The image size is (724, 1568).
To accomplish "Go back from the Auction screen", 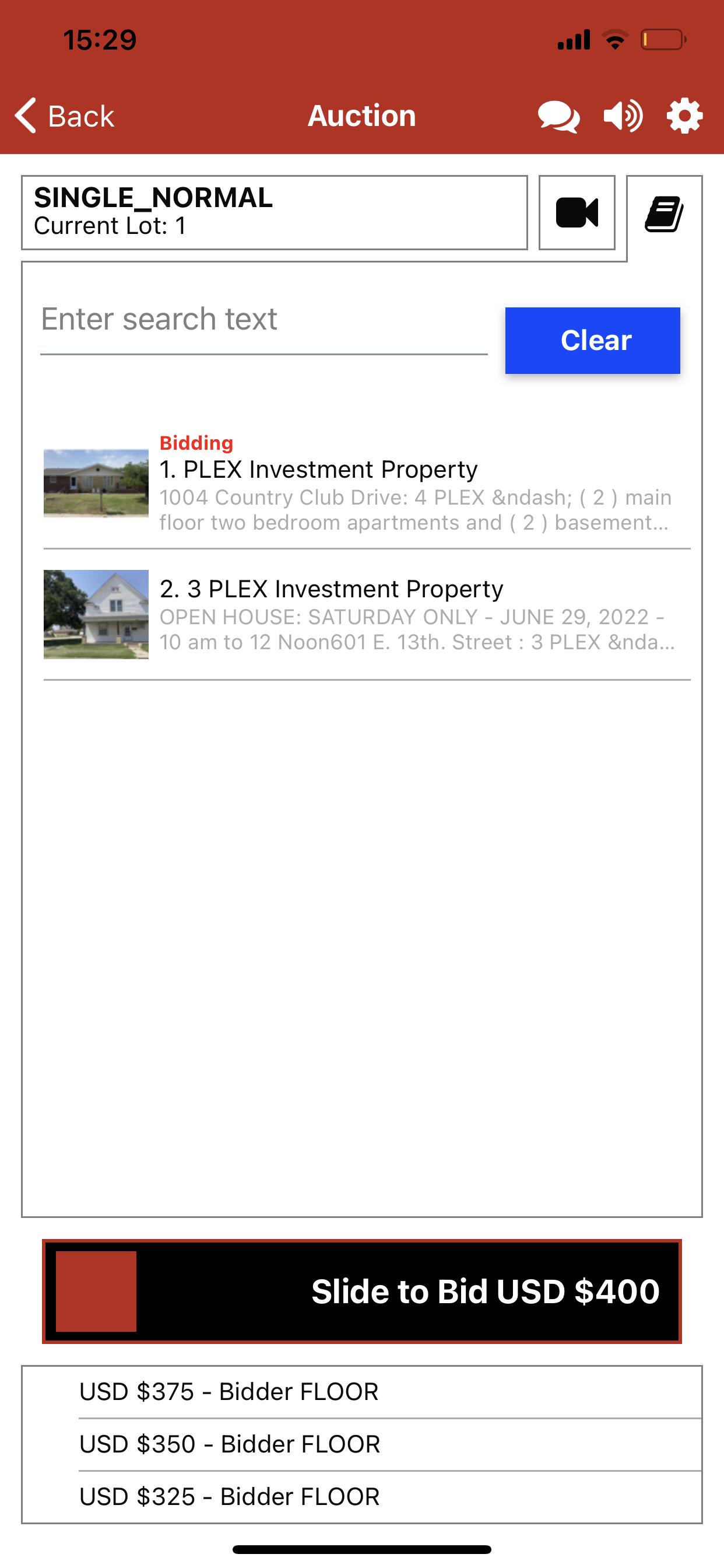I will point(65,116).
